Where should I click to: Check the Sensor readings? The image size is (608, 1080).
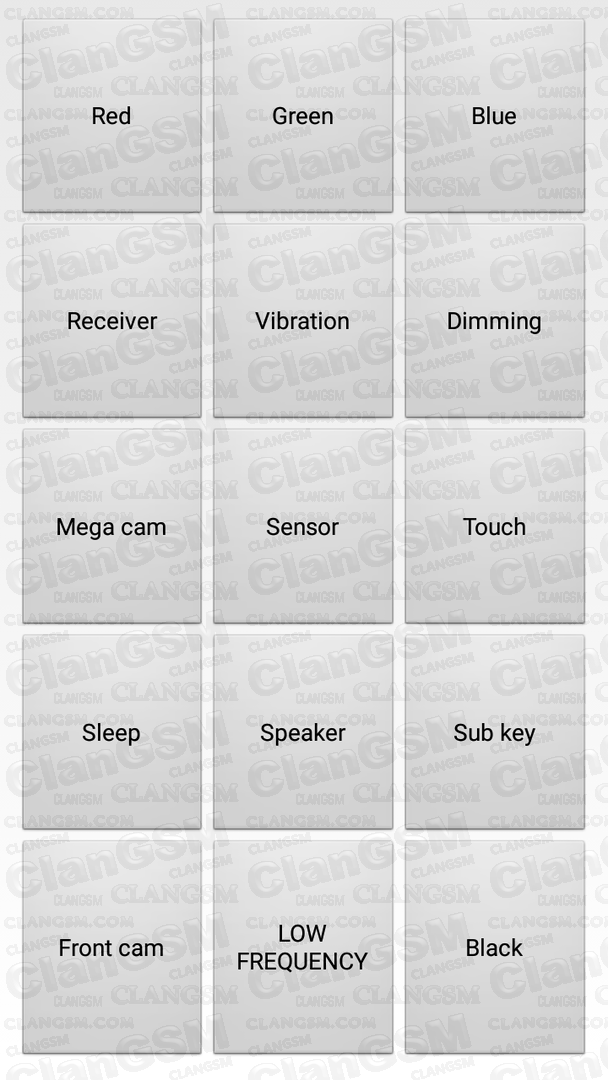click(303, 527)
